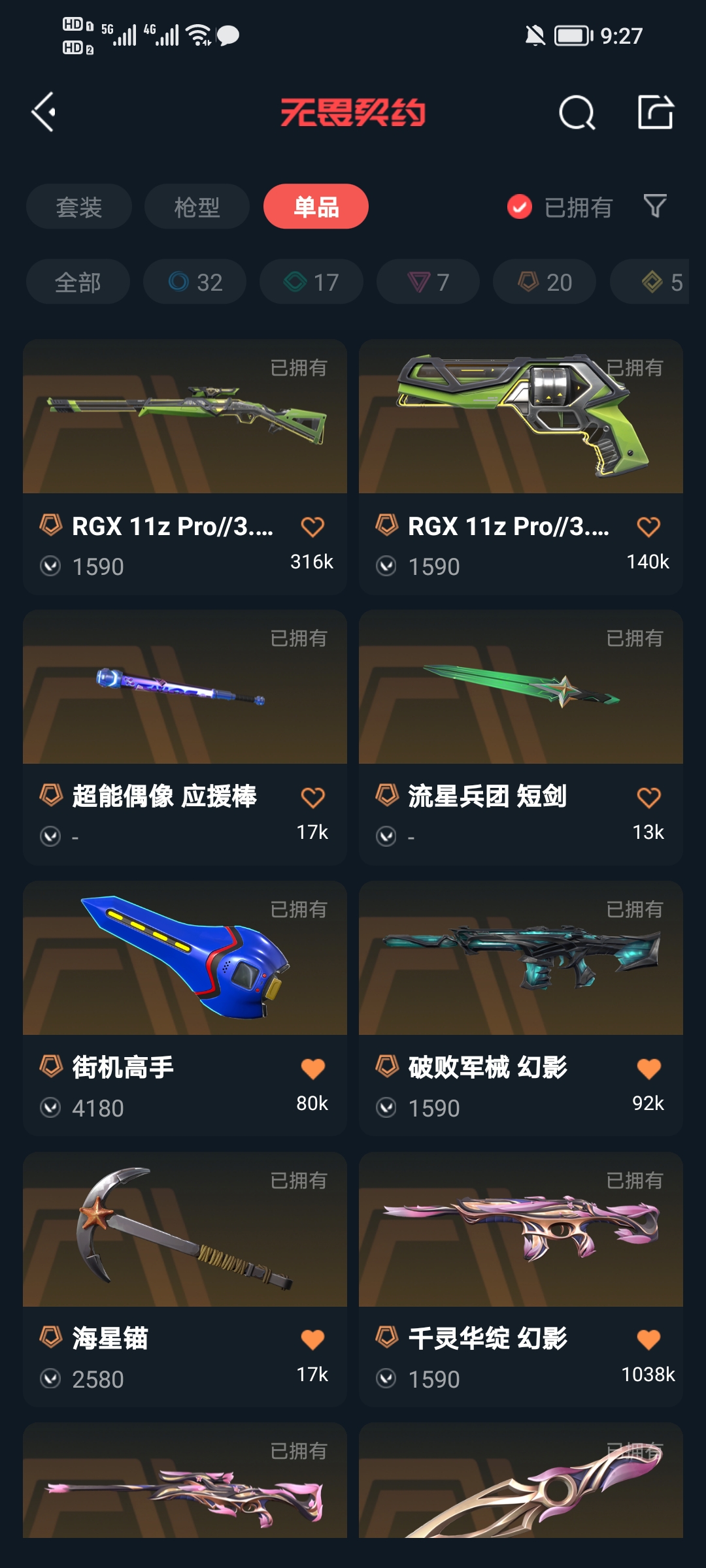This screenshot has height=1568, width=706.
Task: Unlike the 破败军械 幻影 skin
Action: pos(648,1069)
